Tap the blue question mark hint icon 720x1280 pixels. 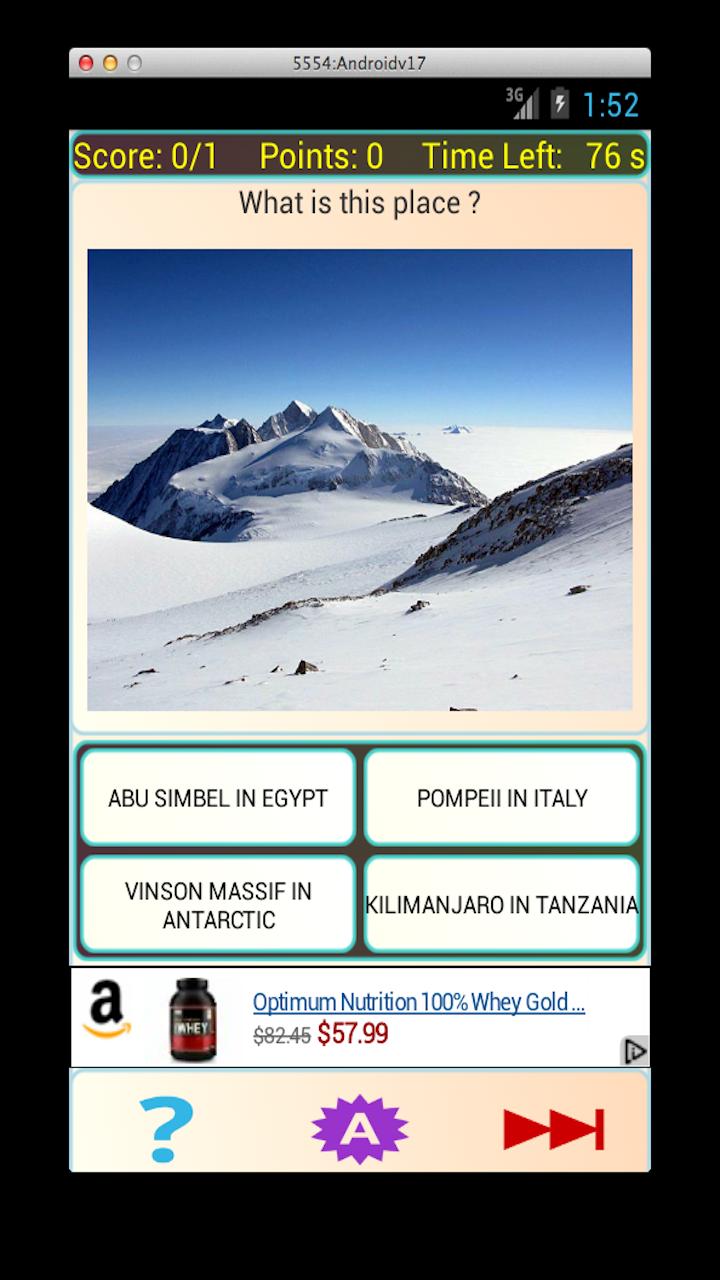(x=166, y=1129)
